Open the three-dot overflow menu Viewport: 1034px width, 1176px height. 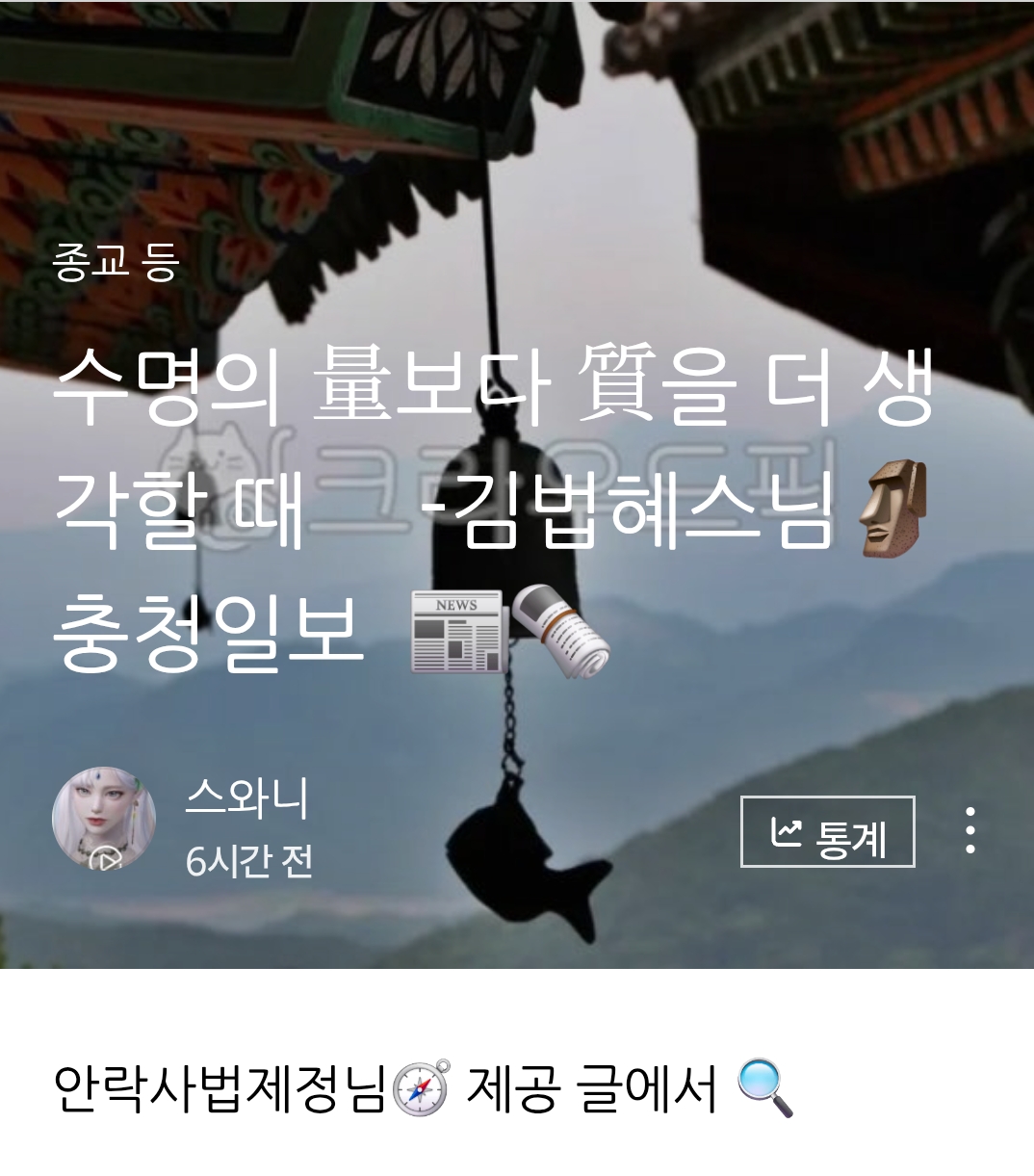tap(970, 830)
